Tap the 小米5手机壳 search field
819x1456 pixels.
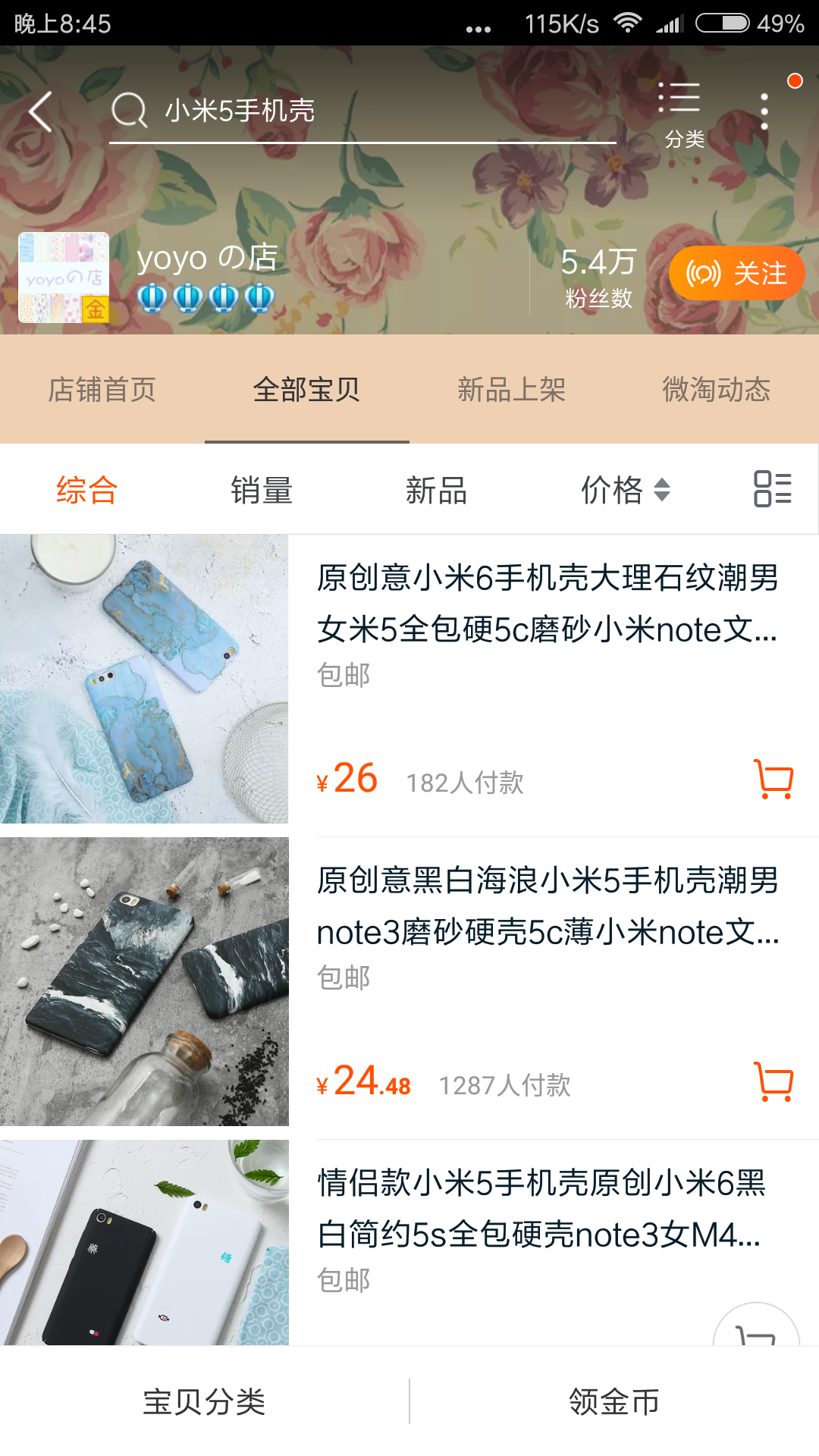[362, 111]
